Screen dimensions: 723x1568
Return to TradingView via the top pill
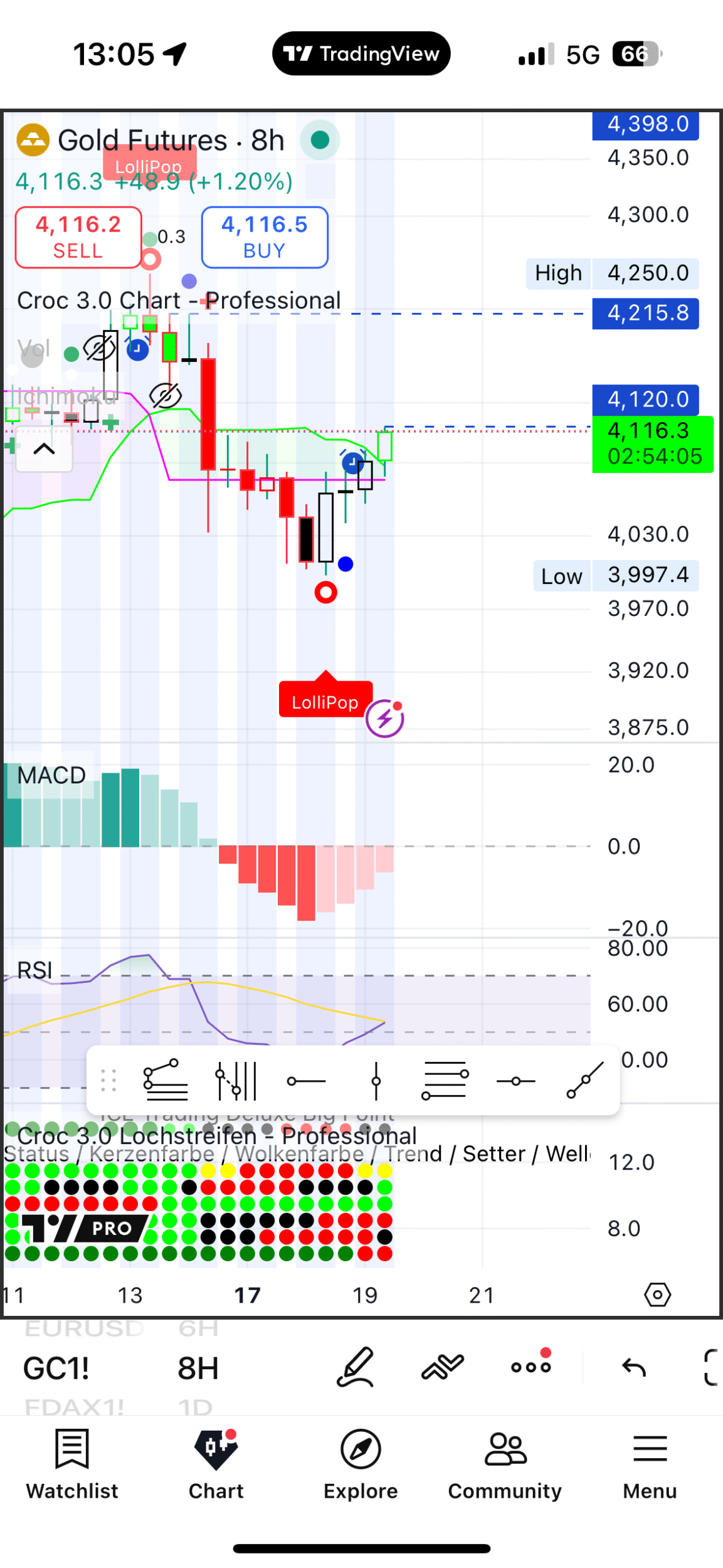tap(361, 54)
